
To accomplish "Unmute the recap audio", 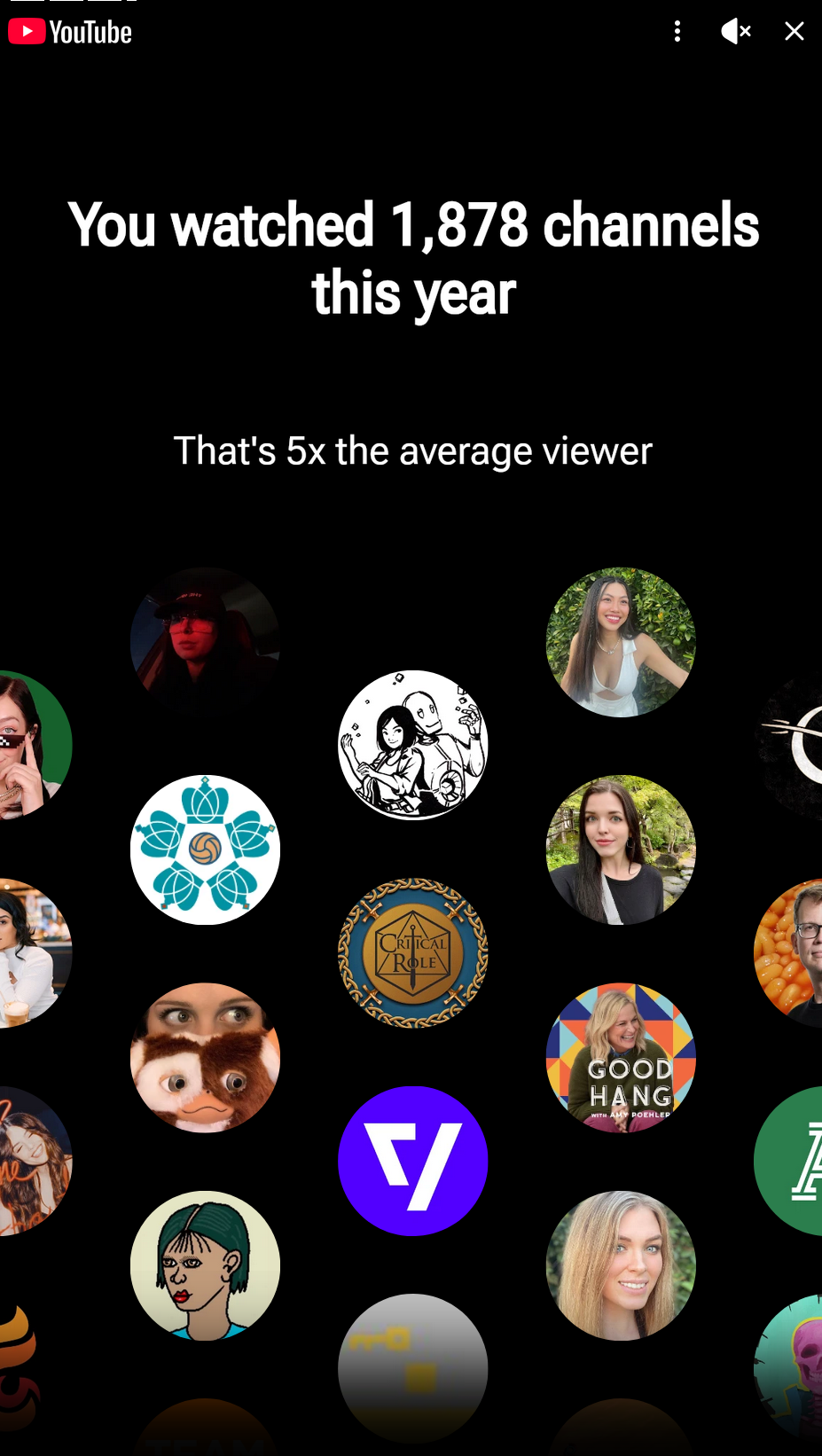I will point(736,32).
